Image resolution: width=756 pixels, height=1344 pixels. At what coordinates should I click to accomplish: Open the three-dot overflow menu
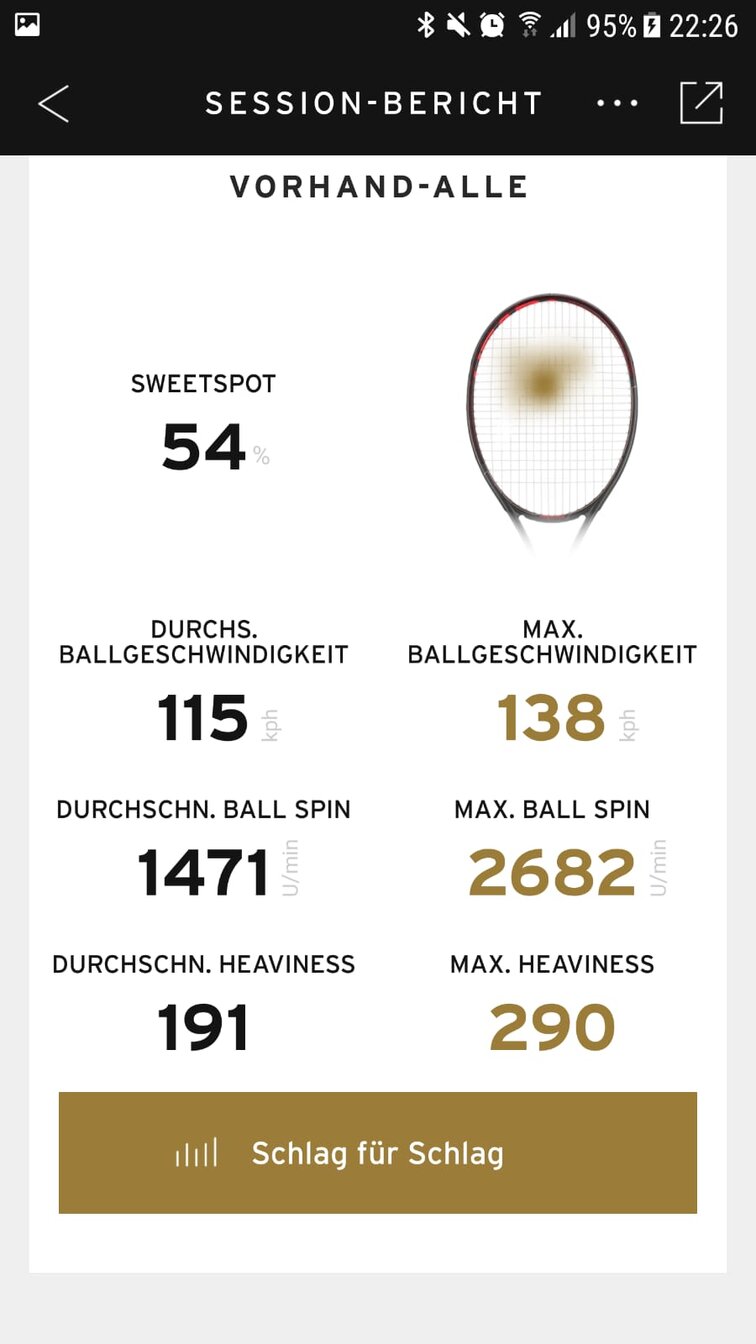pos(617,103)
